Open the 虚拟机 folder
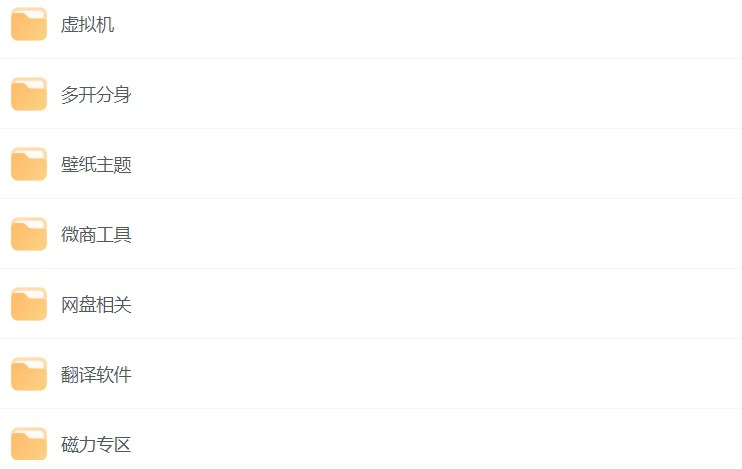Viewport: 742px width, 469px height. point(87,25)
